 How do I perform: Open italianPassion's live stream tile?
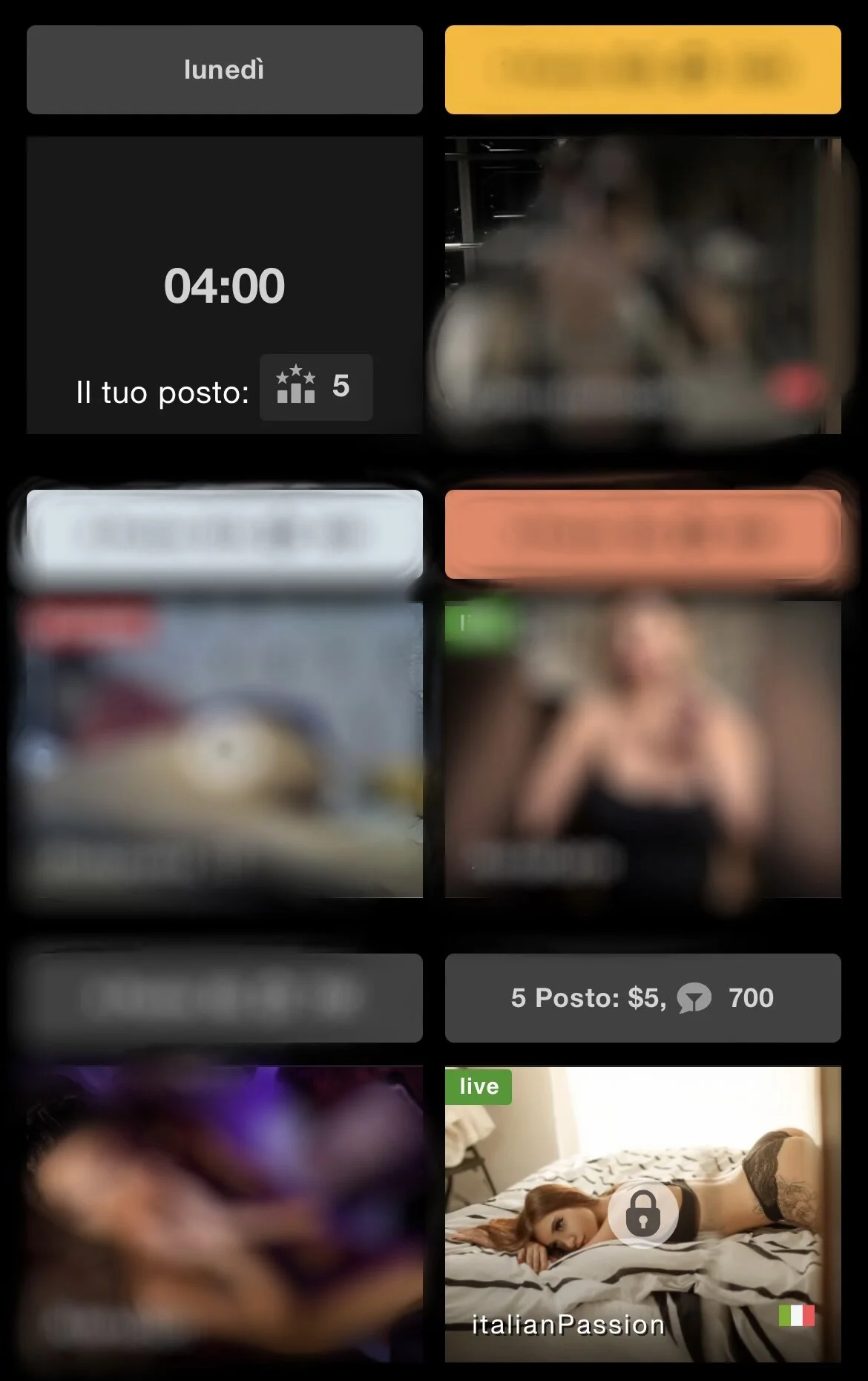point(642,1214)
